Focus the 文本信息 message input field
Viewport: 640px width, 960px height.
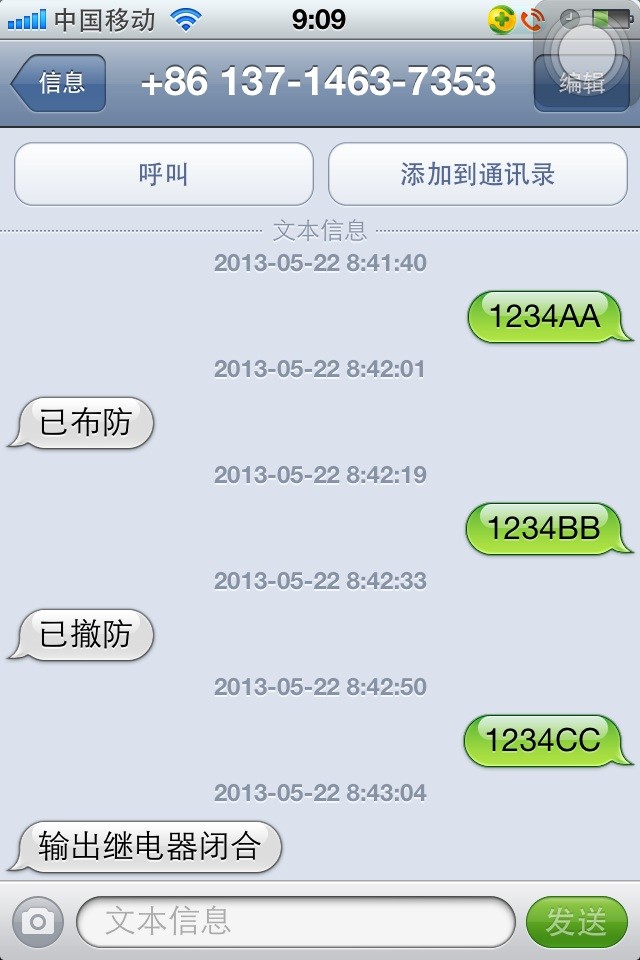(295, 921)
